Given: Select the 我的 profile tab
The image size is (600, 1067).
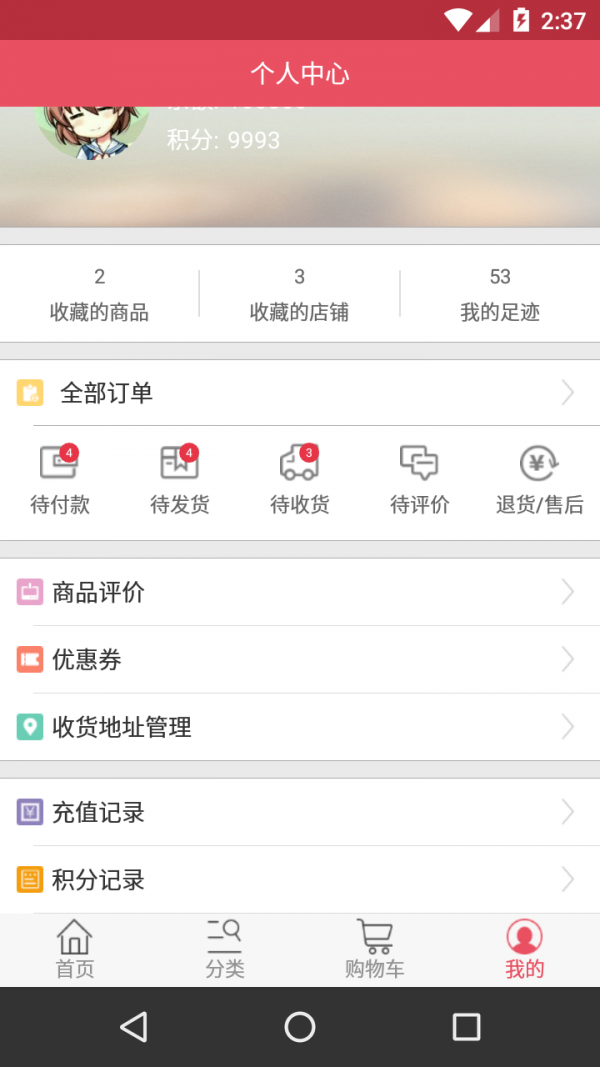Looking at the screenshot, I should 524,950.
